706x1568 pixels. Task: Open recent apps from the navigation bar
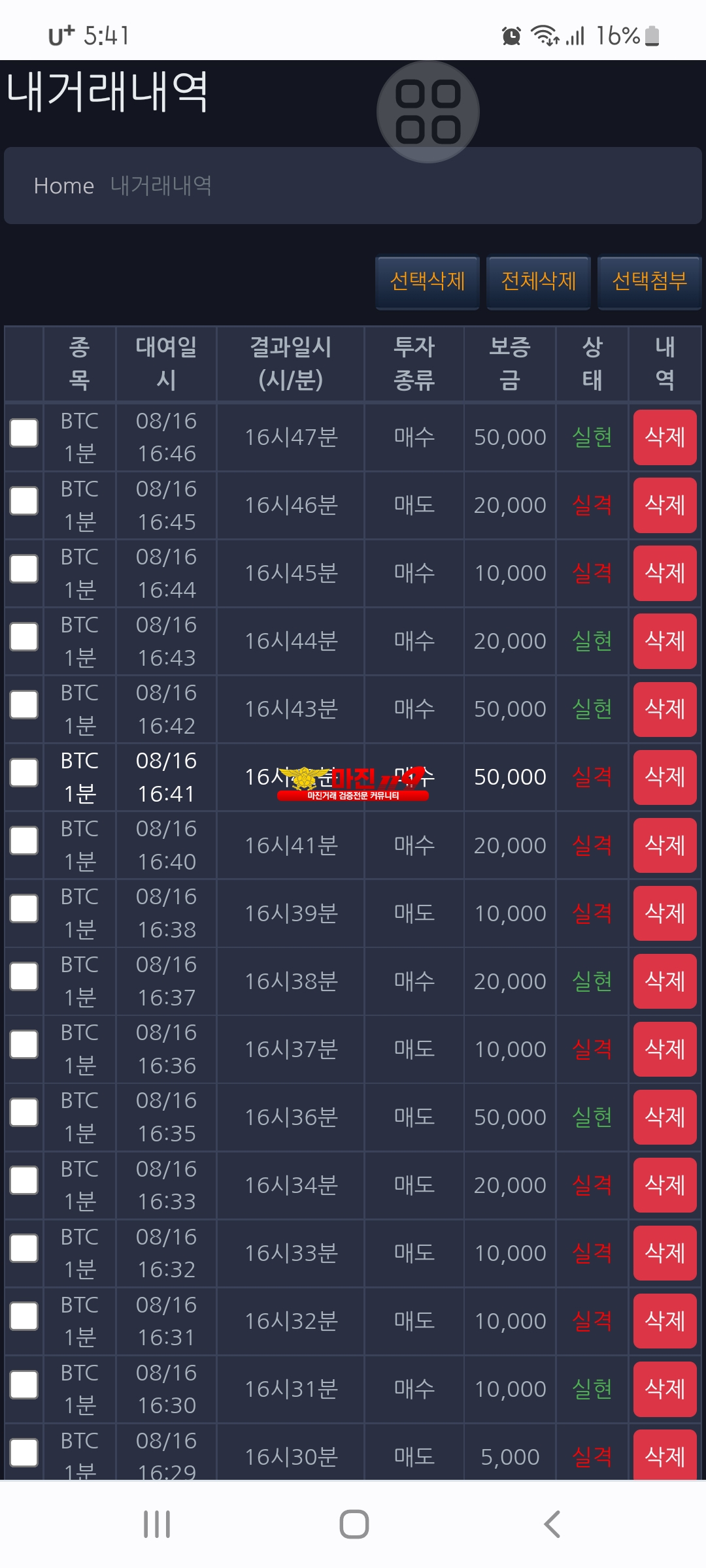pyautogui.click(x=157, y=1524)
